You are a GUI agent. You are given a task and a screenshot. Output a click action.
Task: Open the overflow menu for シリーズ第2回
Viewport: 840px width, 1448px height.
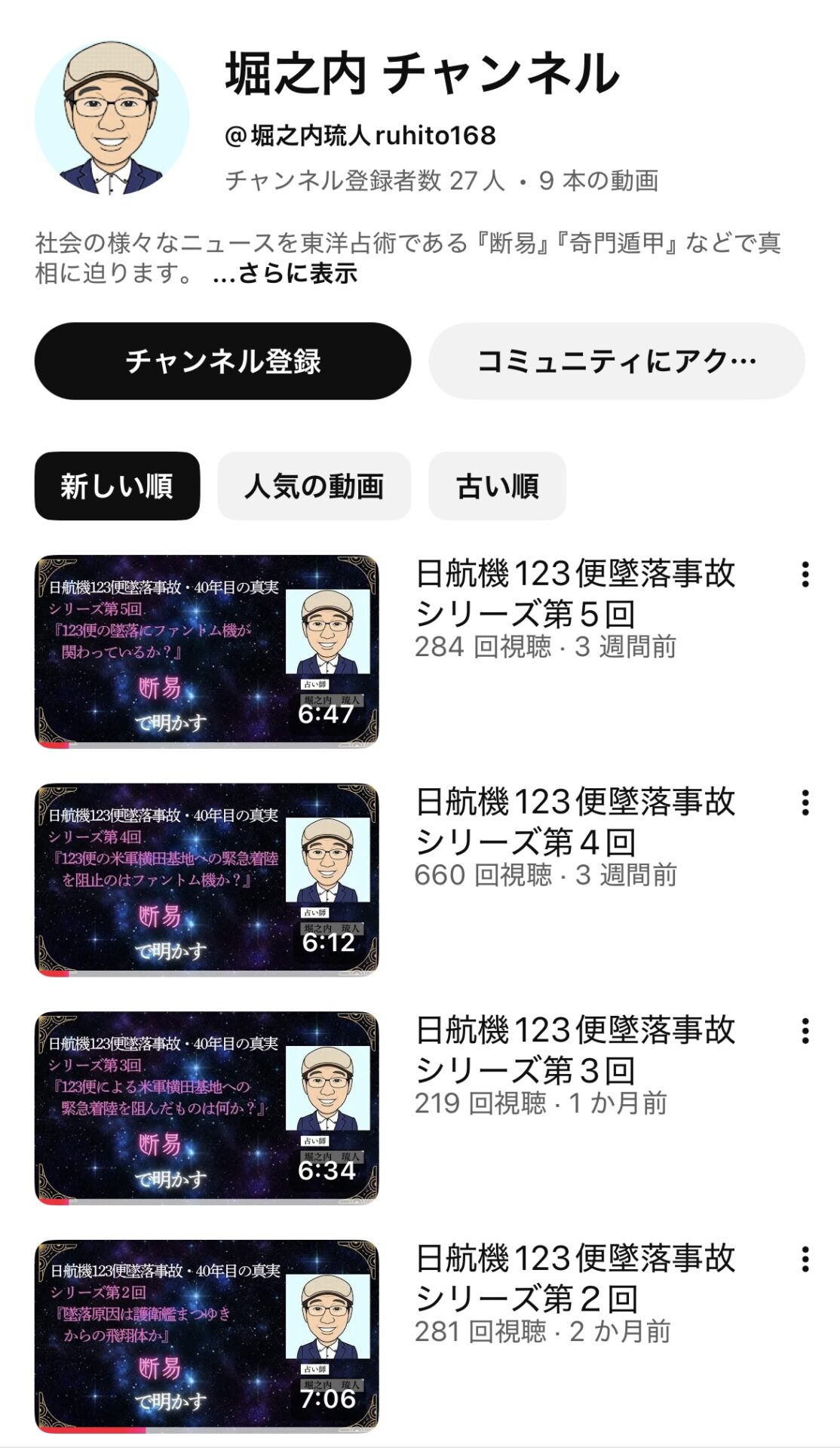click(x=805, y=1259)
